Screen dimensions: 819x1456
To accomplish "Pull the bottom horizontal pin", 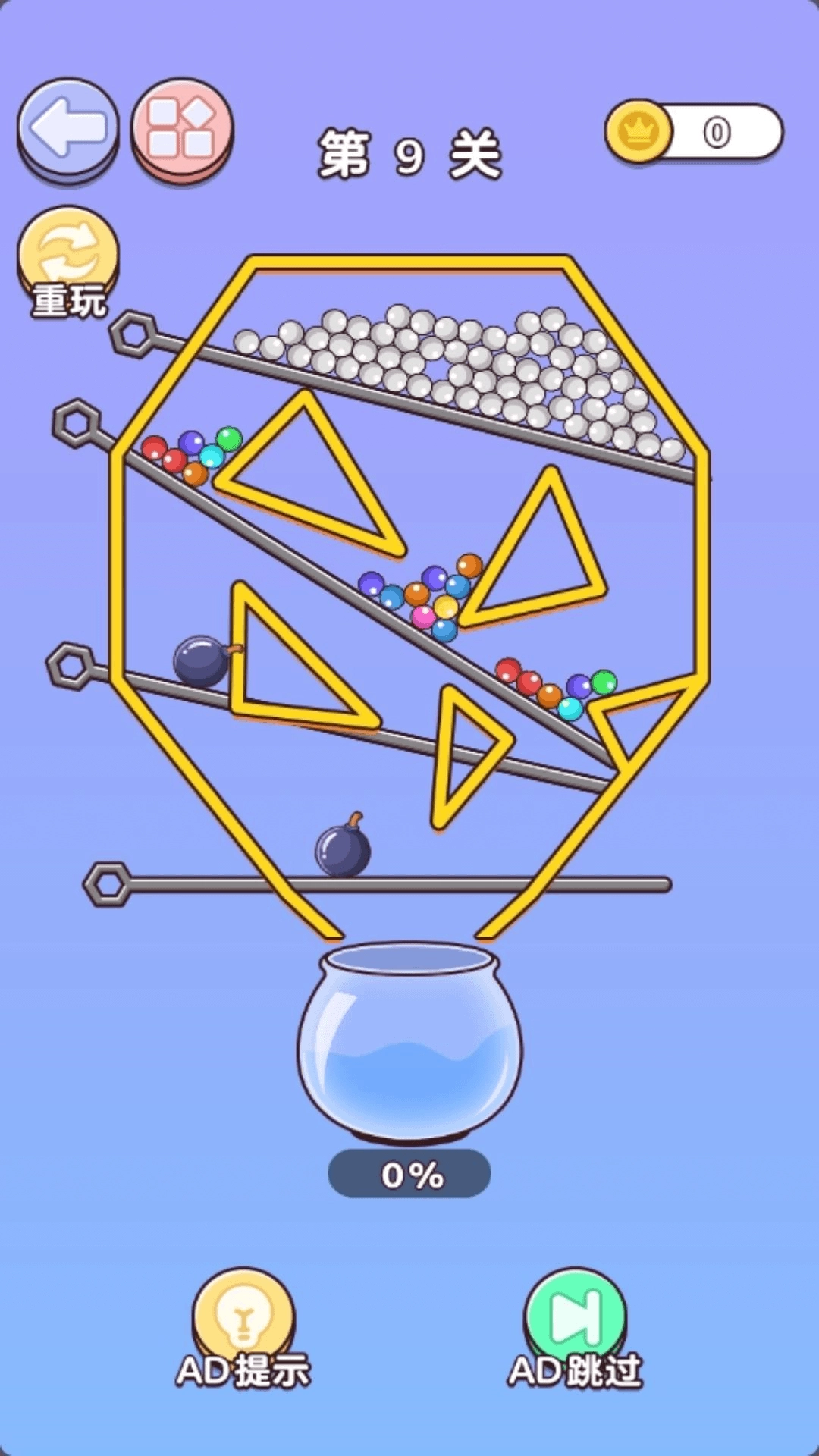I will 108,884.
